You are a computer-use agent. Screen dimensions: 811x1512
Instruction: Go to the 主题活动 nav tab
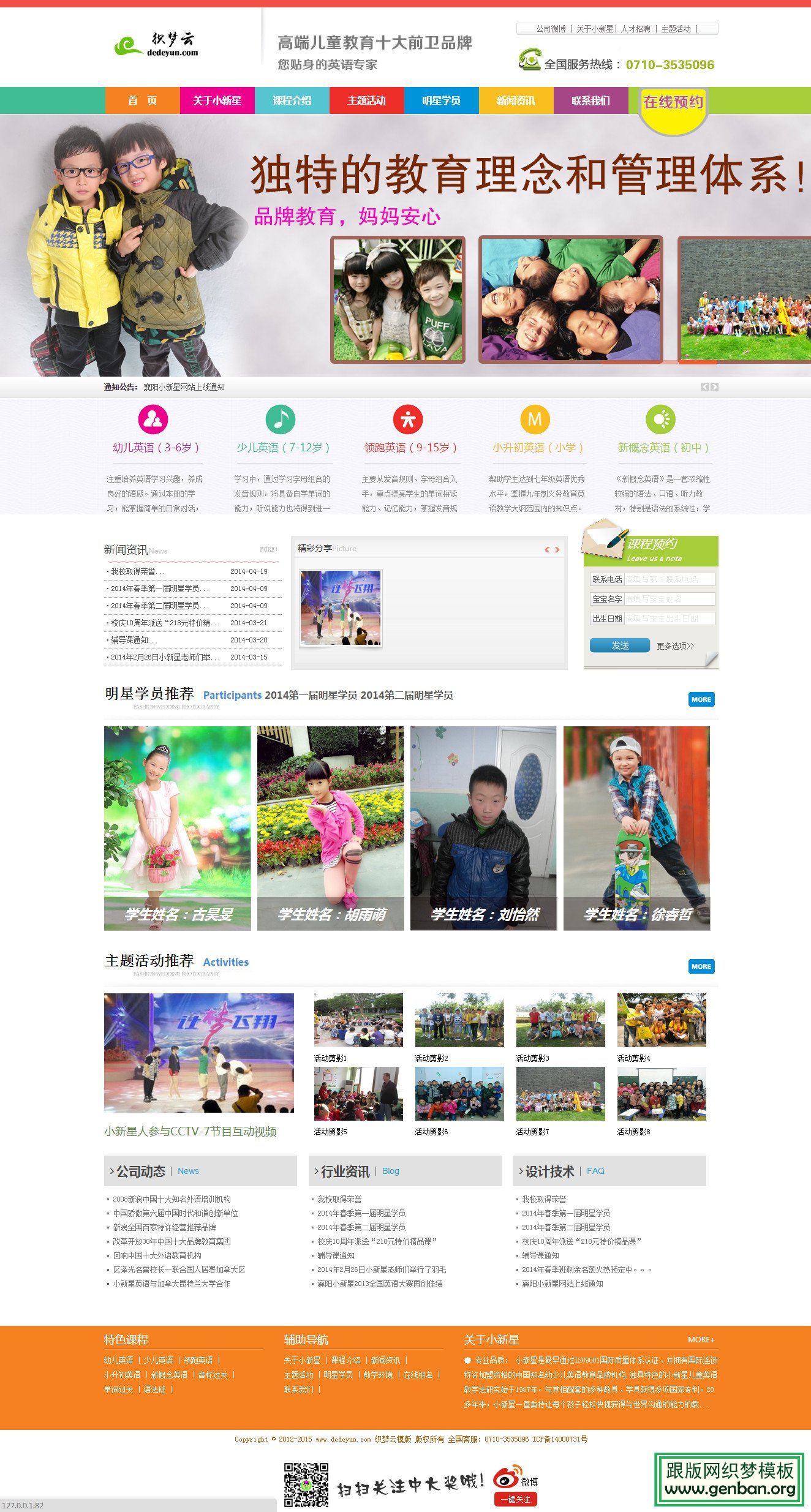click(367, 100)
